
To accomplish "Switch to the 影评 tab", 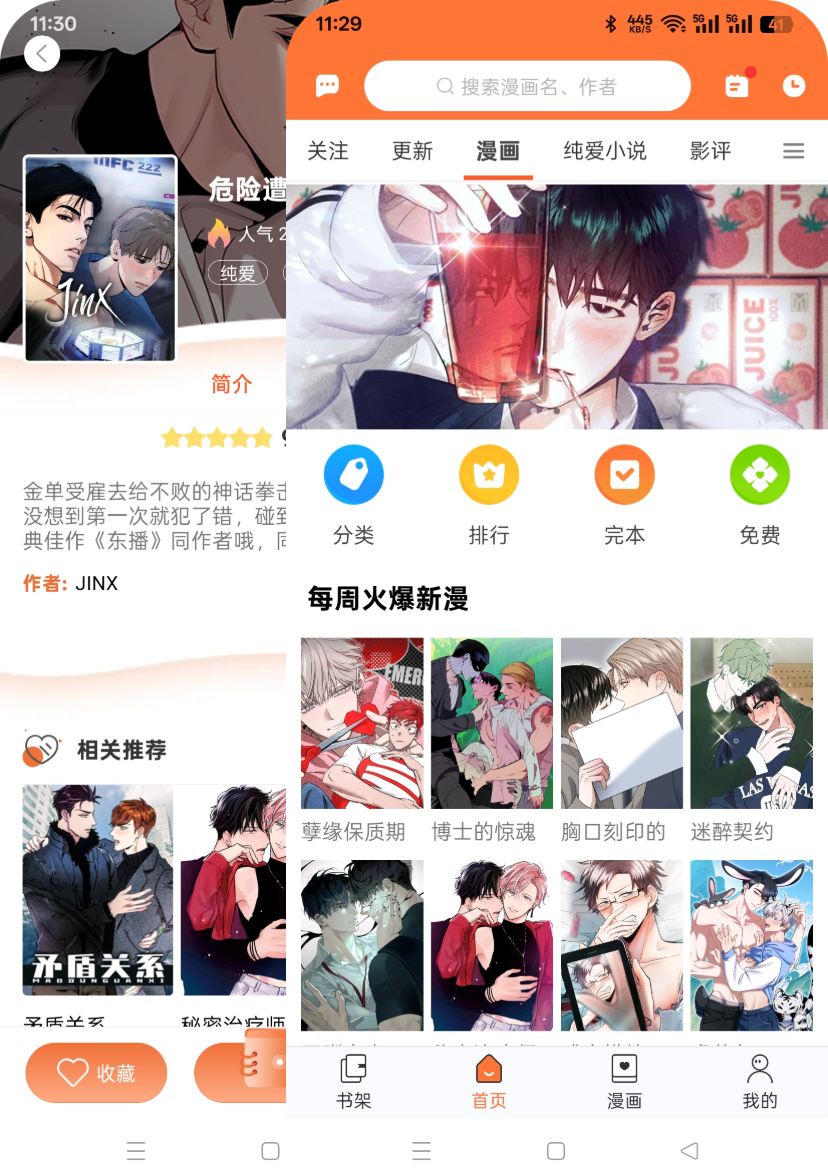I will click(x=710, y=151).
